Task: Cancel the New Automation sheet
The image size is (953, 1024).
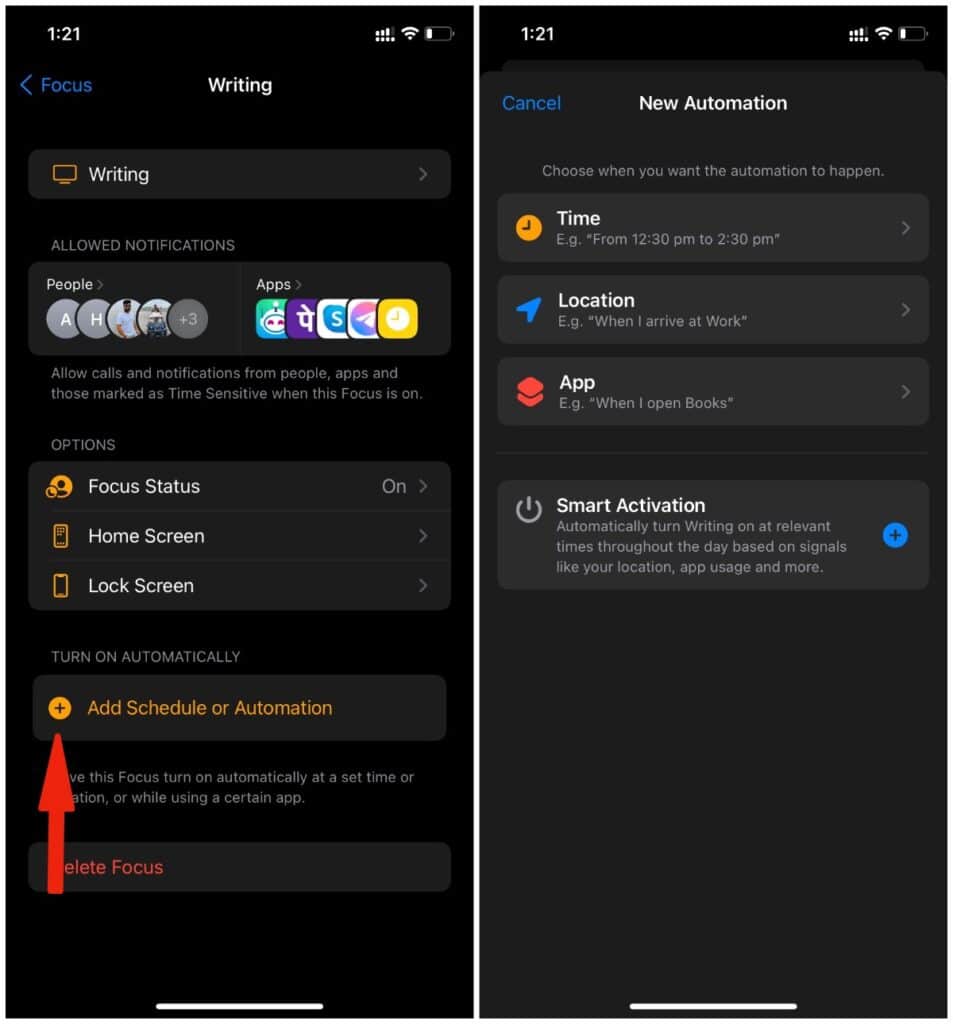Action: click(531, 103)
